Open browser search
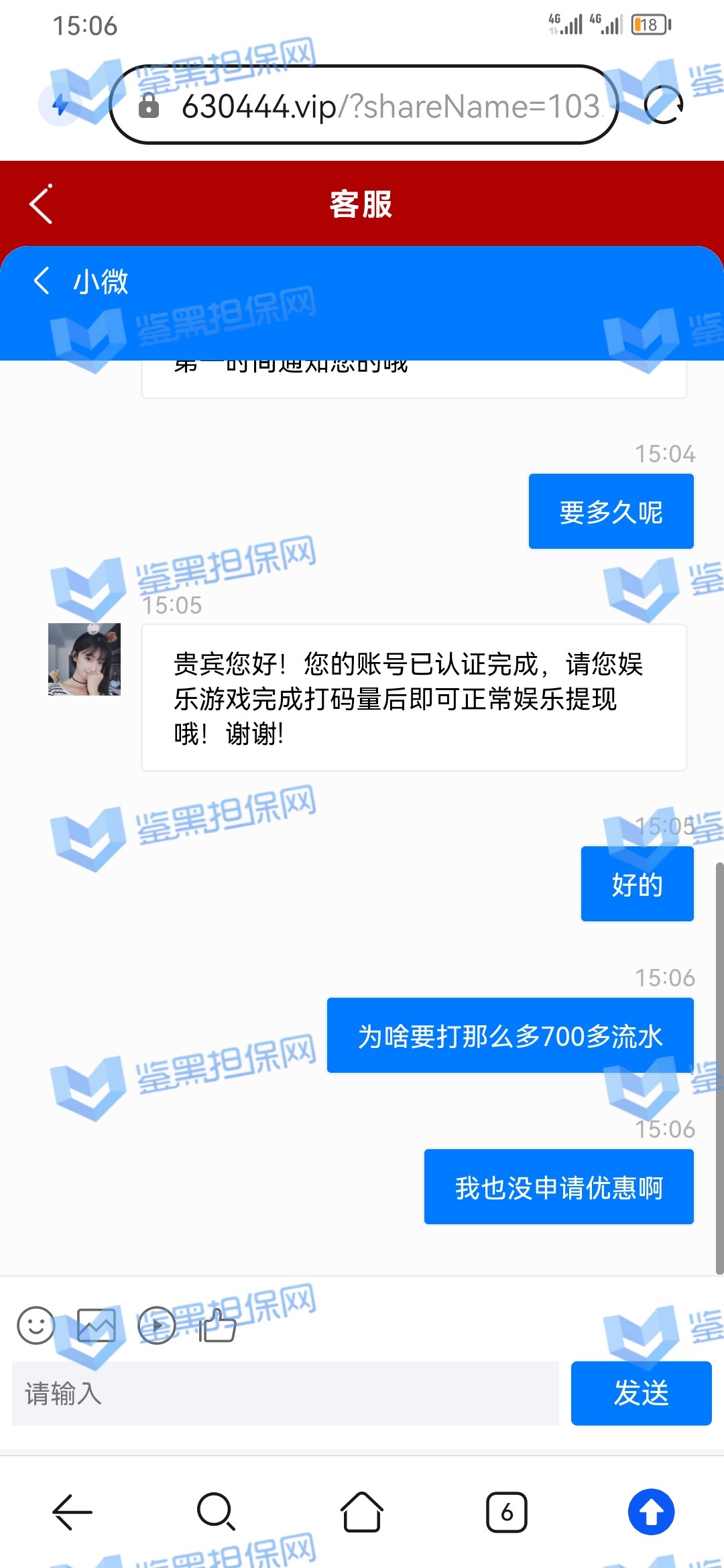 coord(216,1512)
